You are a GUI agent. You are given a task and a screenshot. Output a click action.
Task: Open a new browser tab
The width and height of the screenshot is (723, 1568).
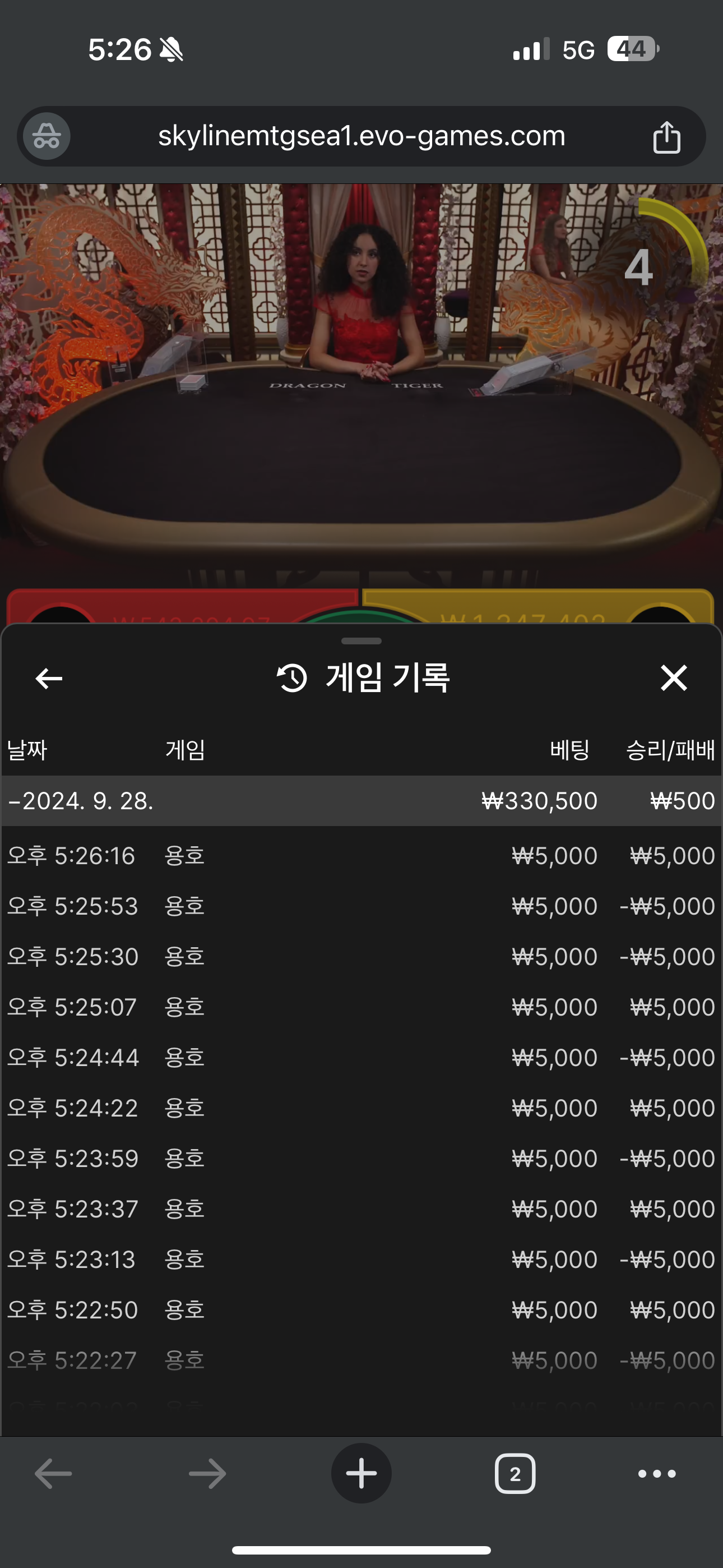[x=361, y=1474]
